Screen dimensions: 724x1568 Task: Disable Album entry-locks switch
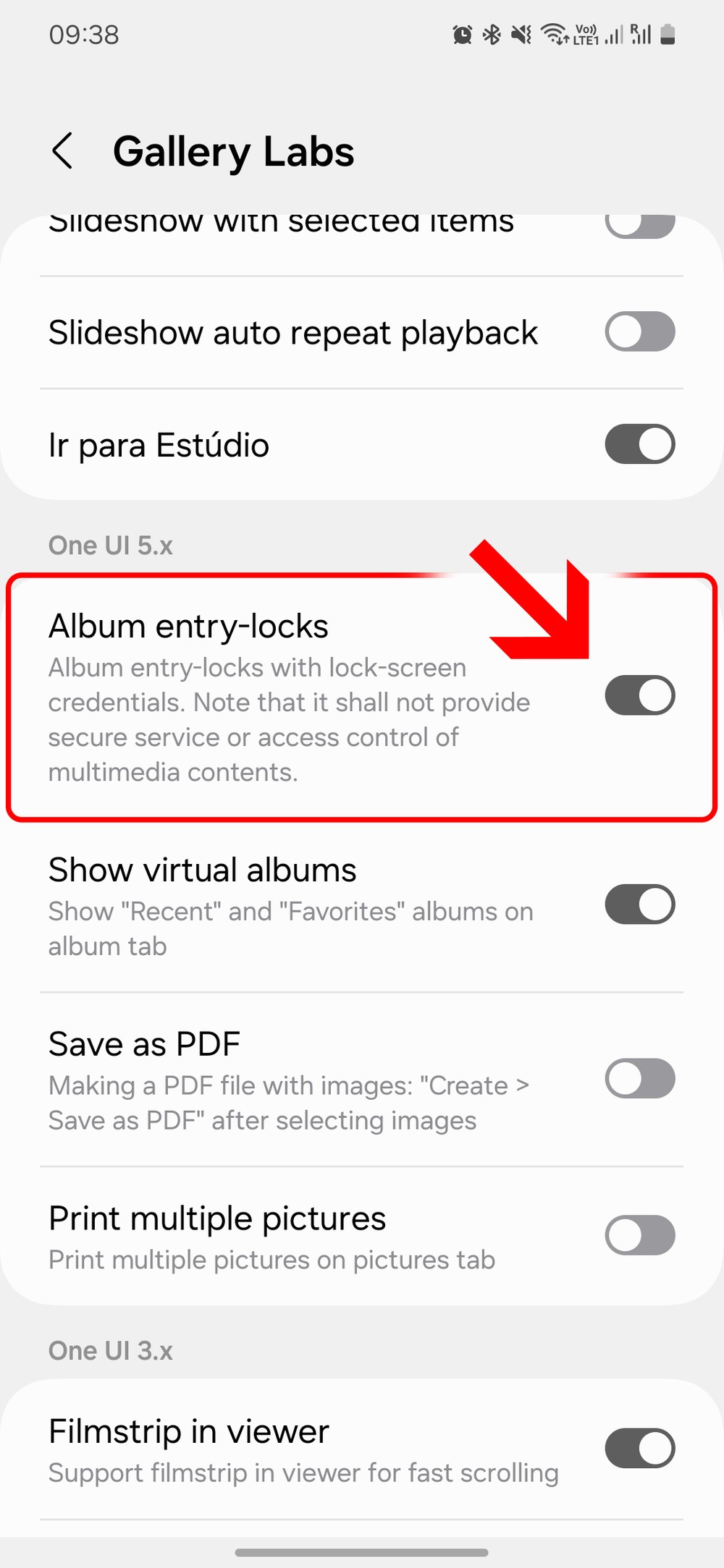pos(639,695)
